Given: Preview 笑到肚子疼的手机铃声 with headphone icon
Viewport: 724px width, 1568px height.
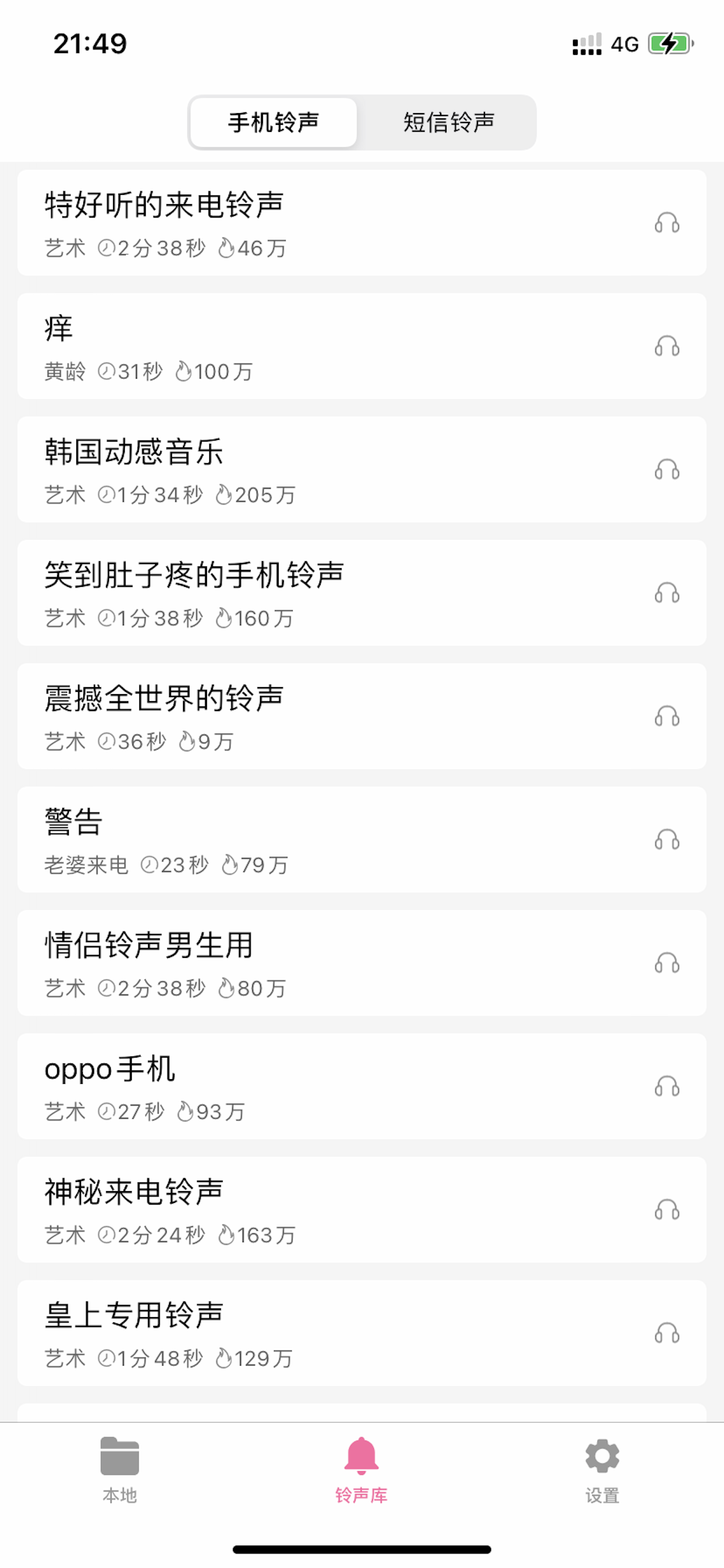Looking at the screenshot, I should point(667,593).
